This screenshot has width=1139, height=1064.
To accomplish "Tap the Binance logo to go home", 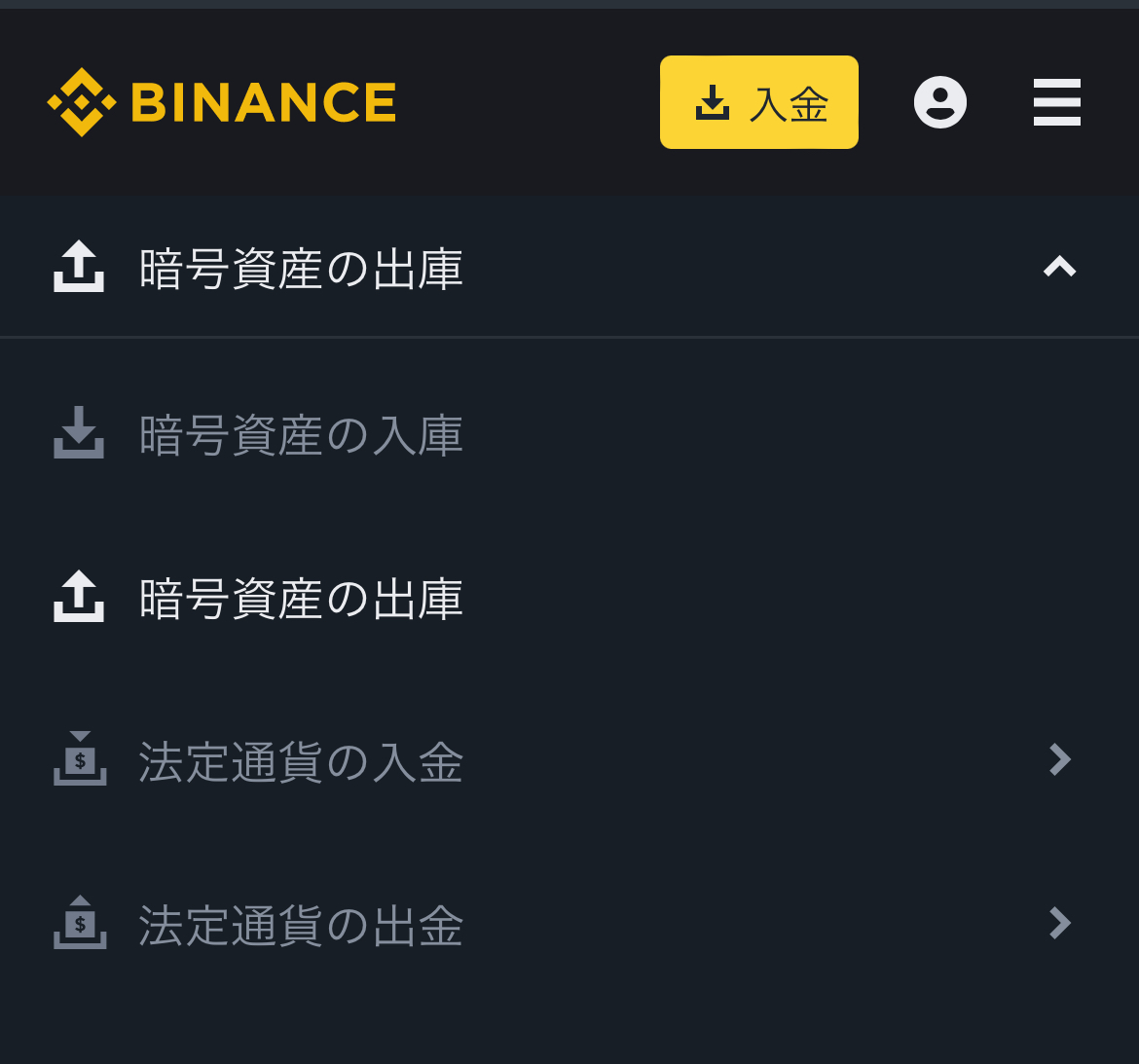I will (x=222, y=102).
